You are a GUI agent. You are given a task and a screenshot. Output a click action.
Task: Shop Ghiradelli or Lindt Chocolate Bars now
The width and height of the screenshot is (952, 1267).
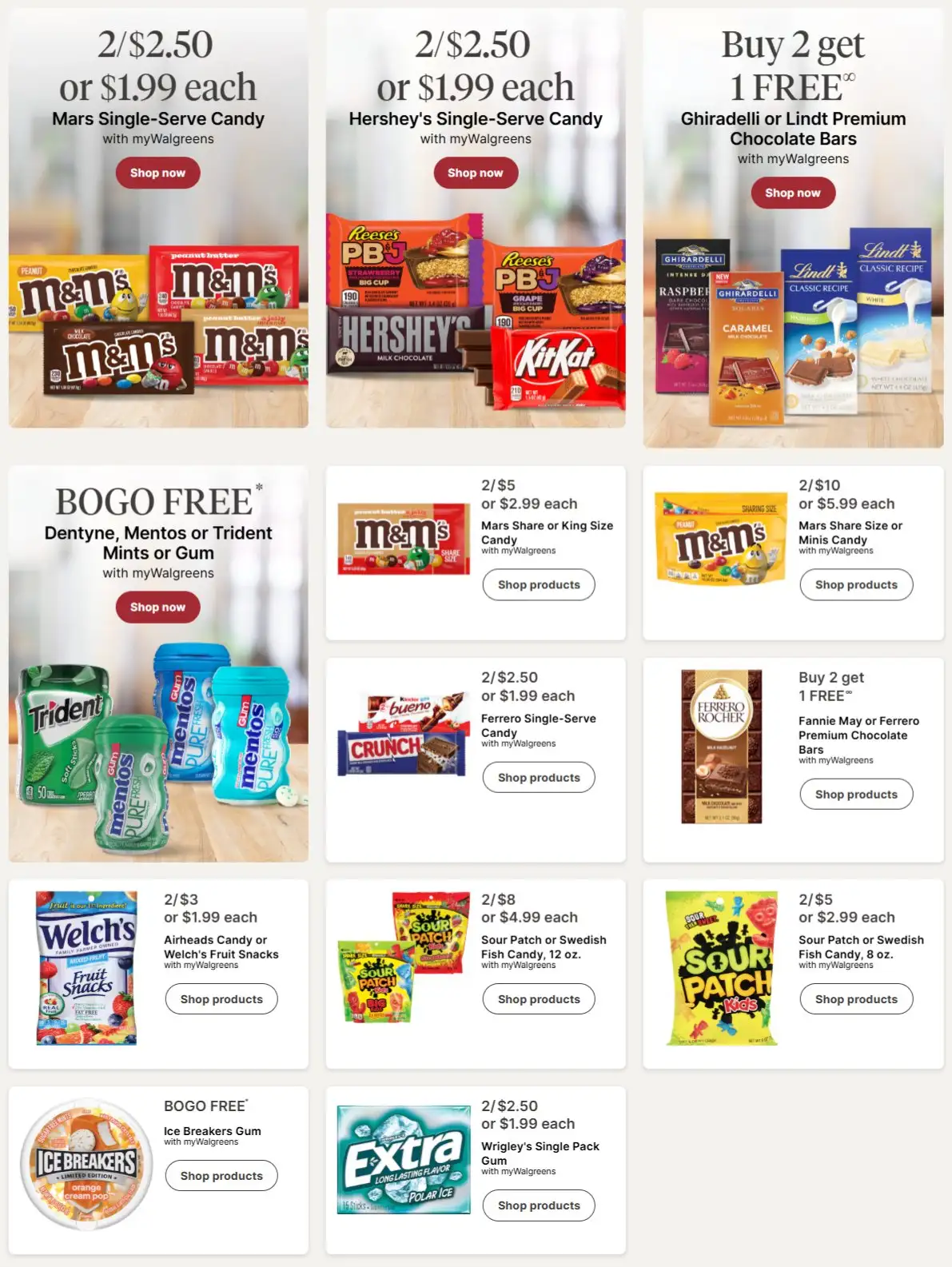tap(792, 193)
